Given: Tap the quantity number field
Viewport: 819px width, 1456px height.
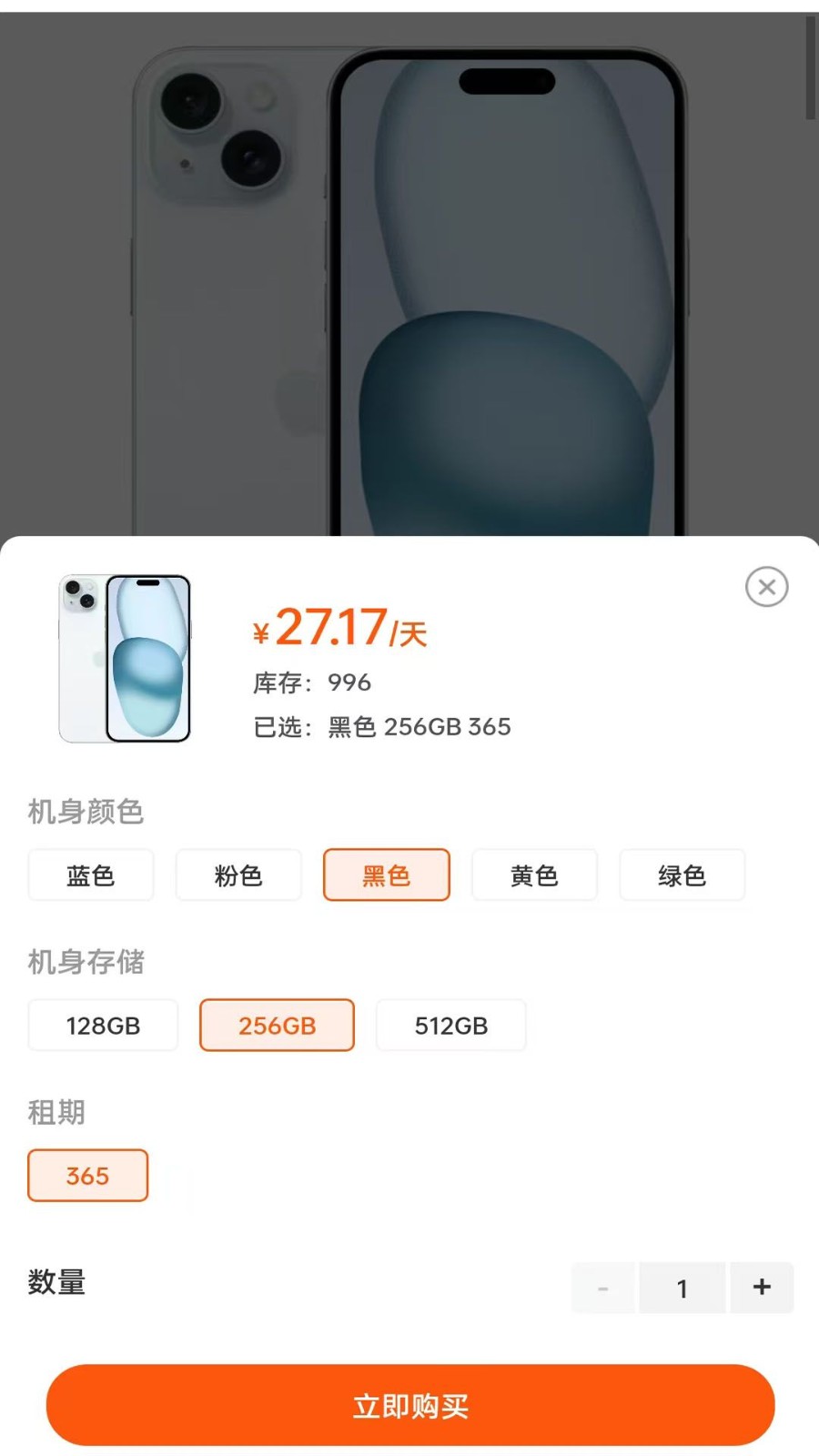Looking at the screenshot, I should coord(682,1288).
